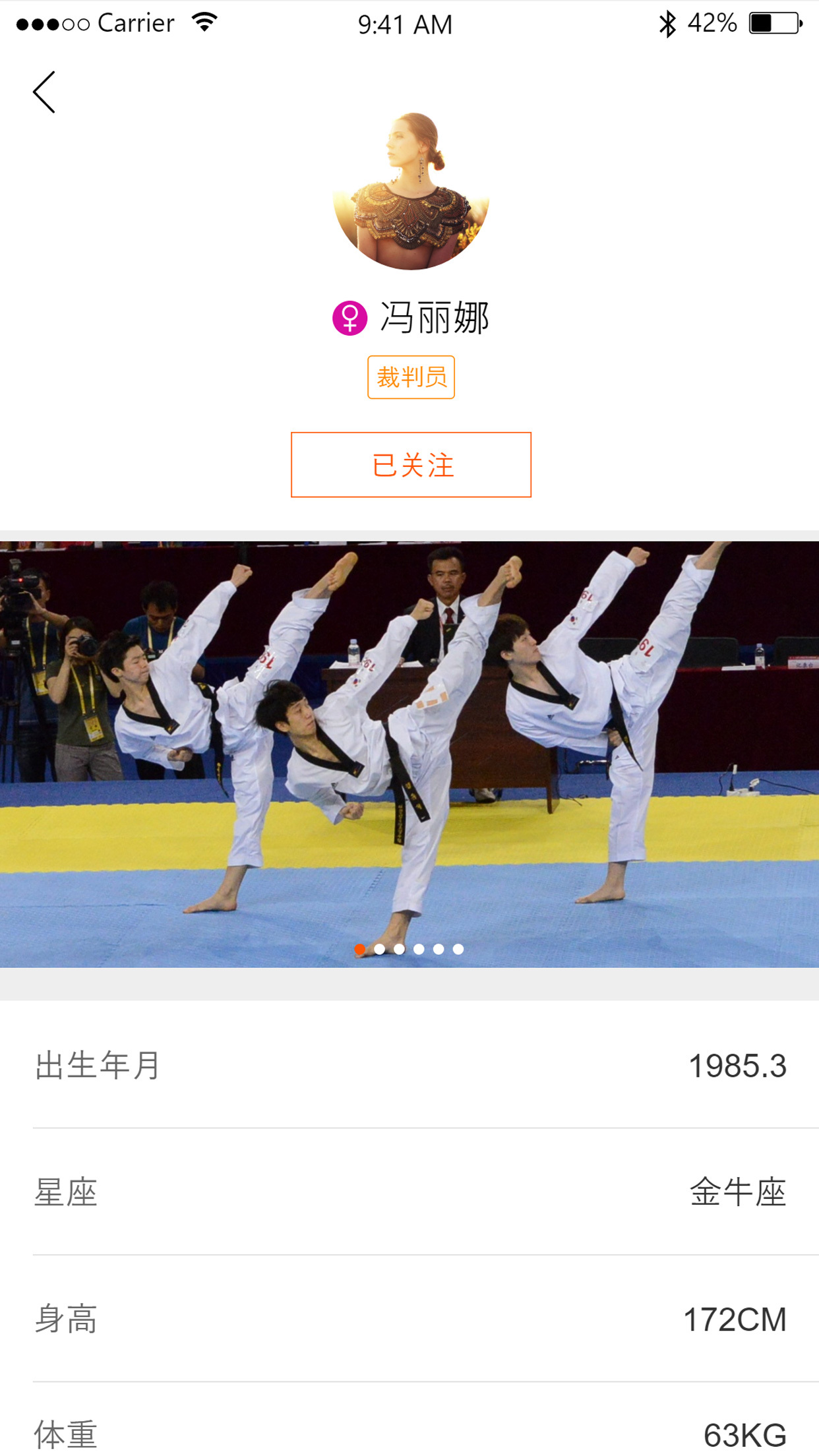This screenshot has height=1456, width=819.
Task: Open the taekwondo photo in the carousel
Action: coord(409,754)
